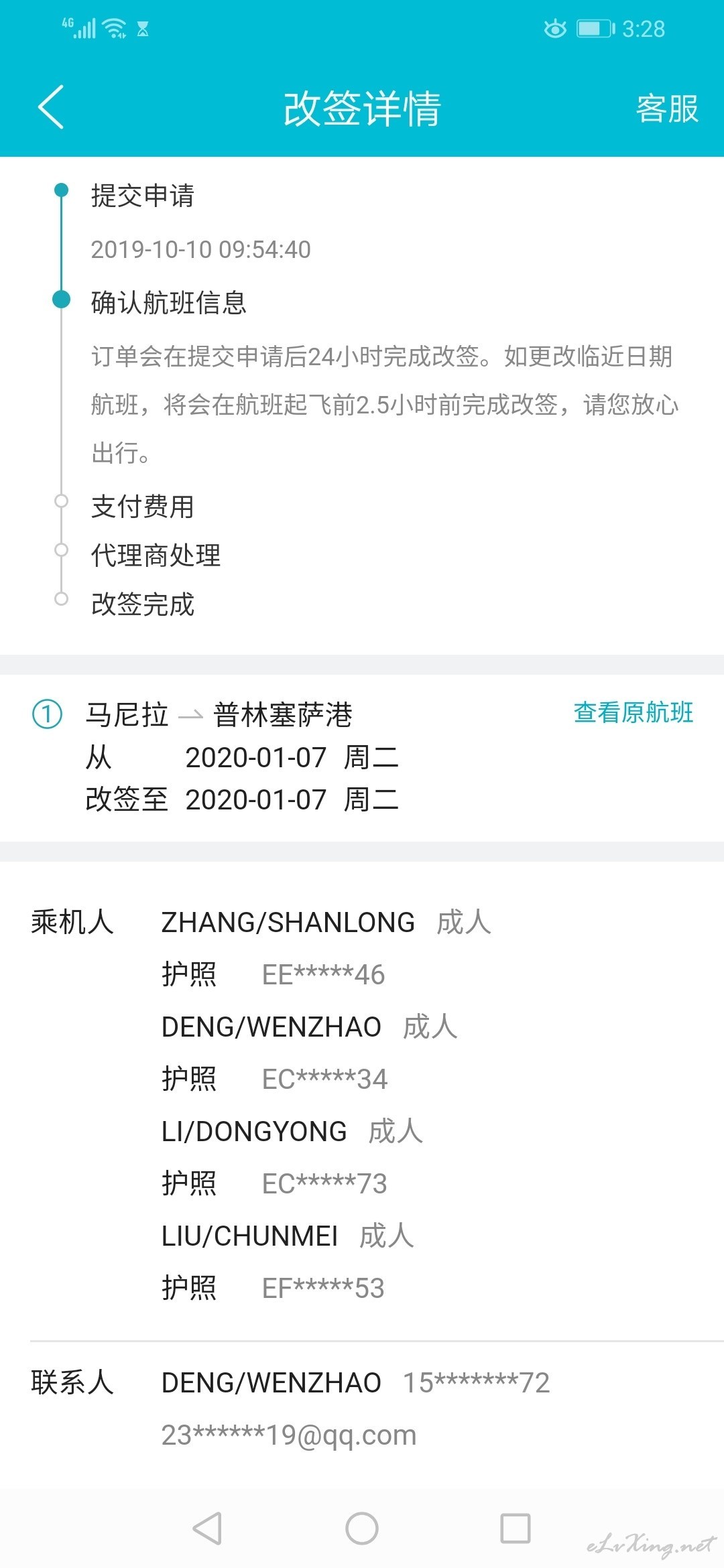Tap the system home button
This screenshot has width=724, height=1568.
(362, 1528)
